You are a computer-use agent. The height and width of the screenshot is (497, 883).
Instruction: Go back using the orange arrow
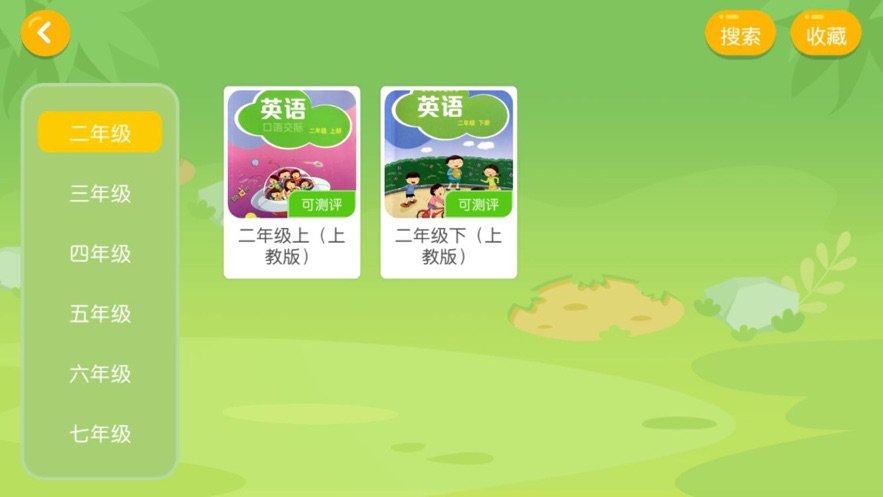click(x=45, y=34)
